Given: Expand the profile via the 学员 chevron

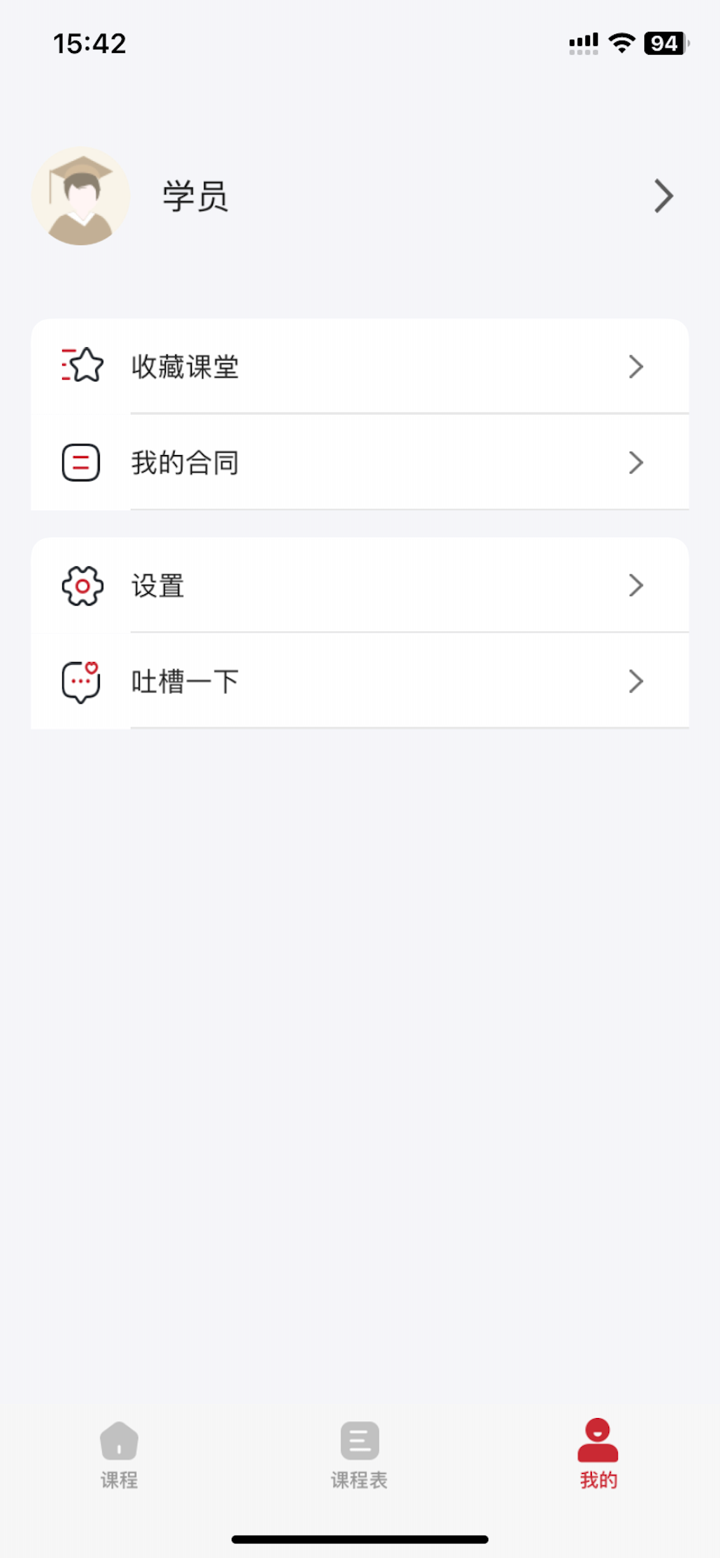Looking at the screenshot, I should [x=663, y=196].
